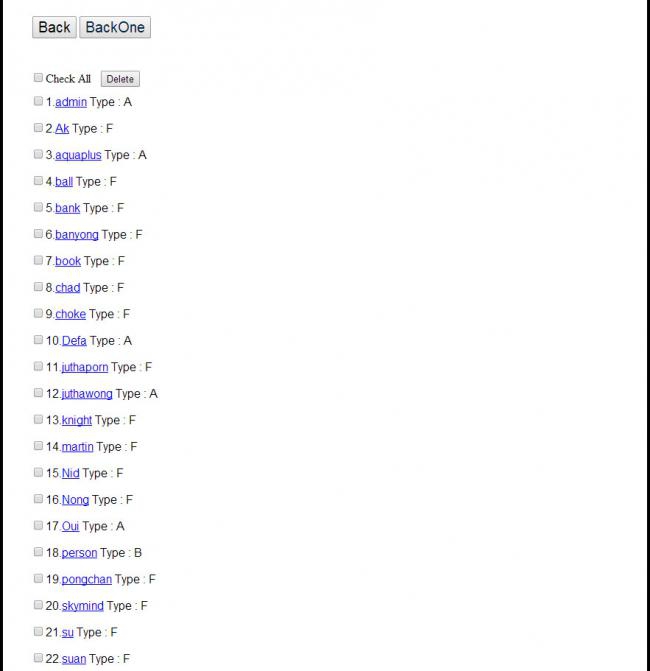This screenshot has width=650, height=671.
Task: Open the admin user link
Action: [71, 102]
